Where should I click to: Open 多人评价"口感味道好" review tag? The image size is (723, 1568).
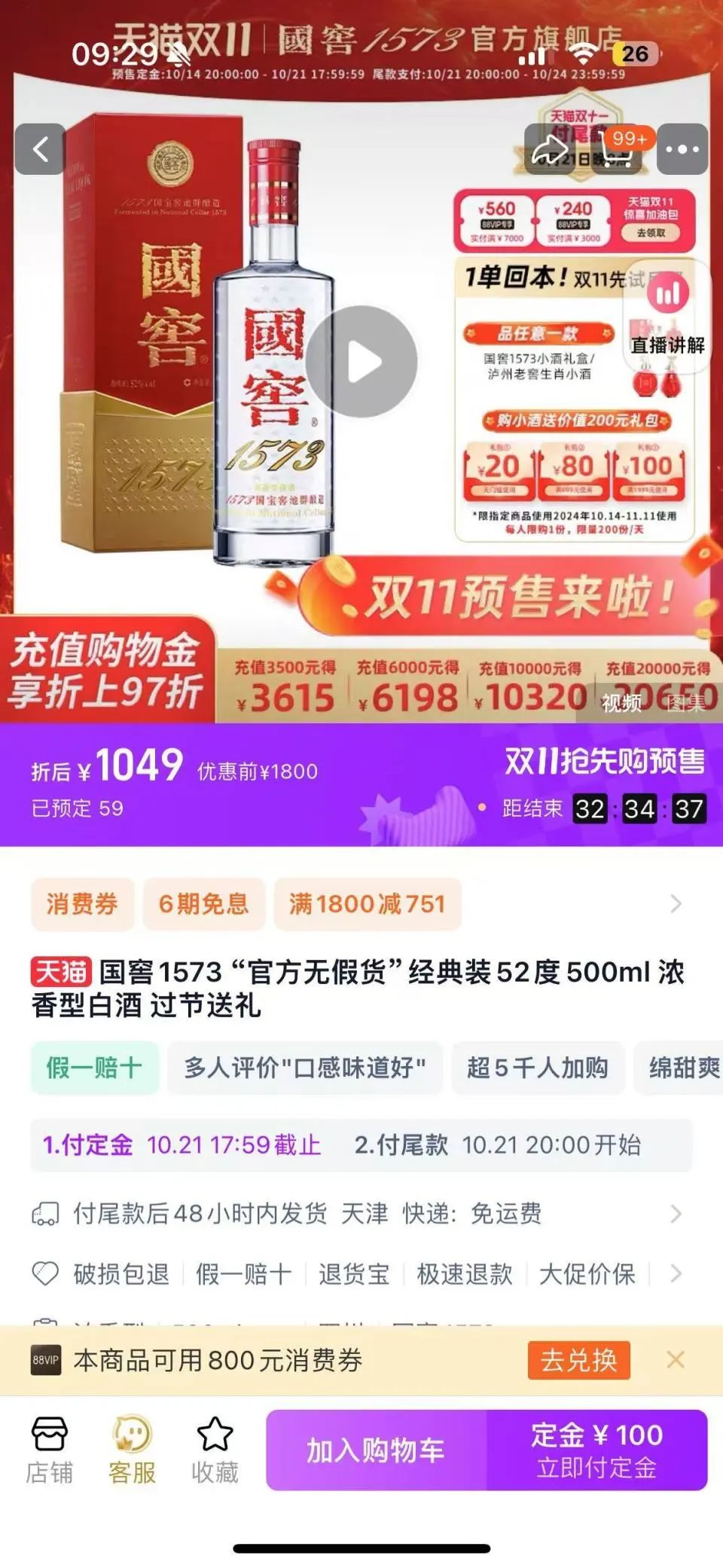304,1068
